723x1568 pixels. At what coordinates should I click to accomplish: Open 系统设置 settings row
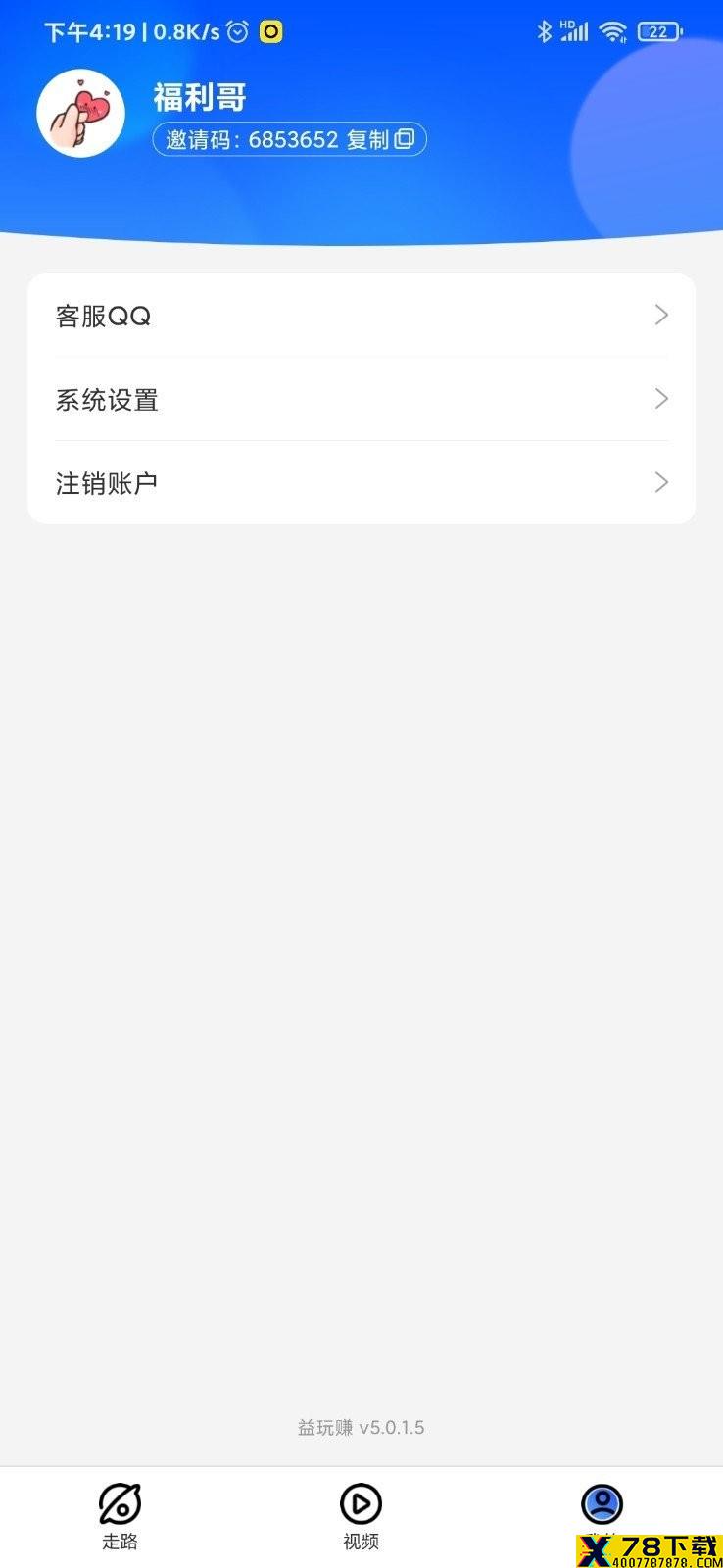coord(361,399)
